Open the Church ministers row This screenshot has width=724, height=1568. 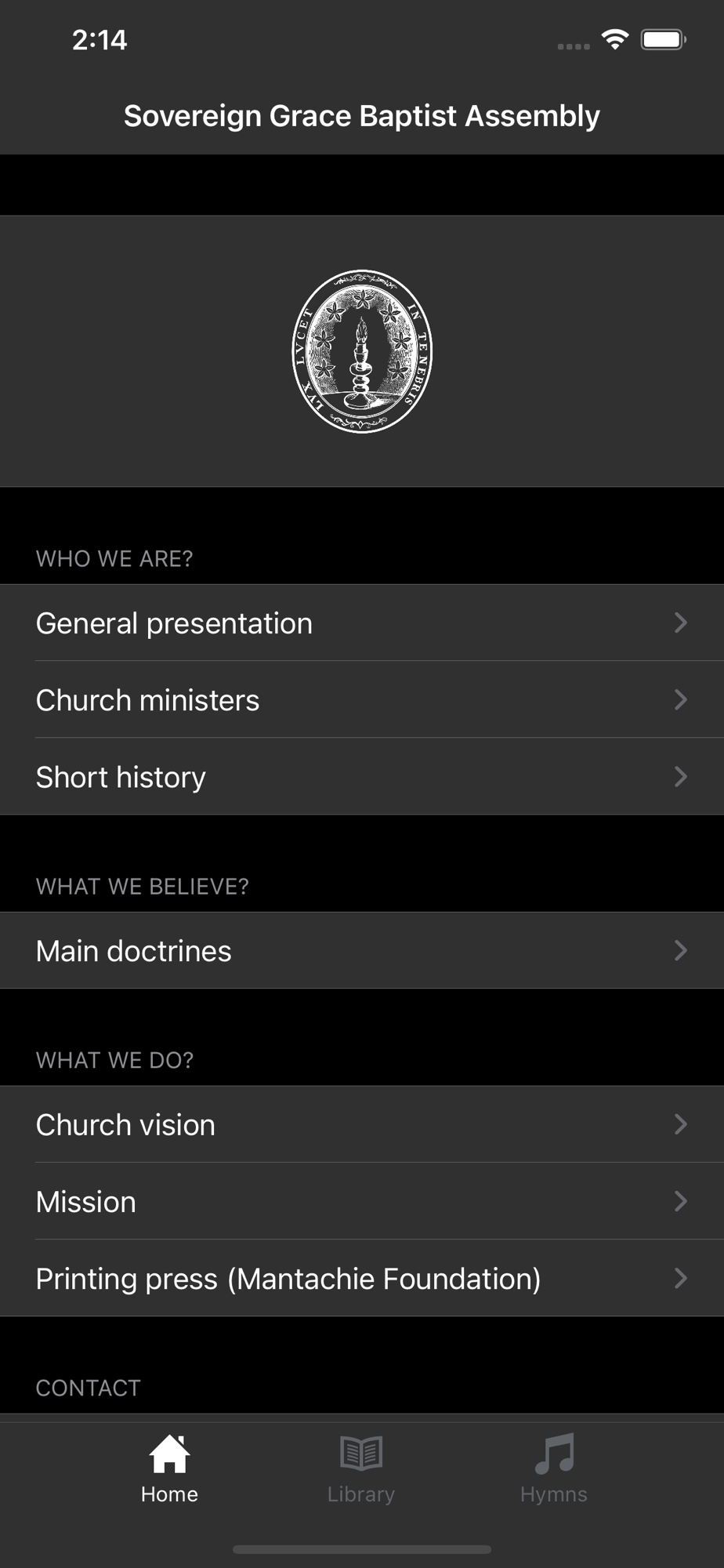(362, 699)
